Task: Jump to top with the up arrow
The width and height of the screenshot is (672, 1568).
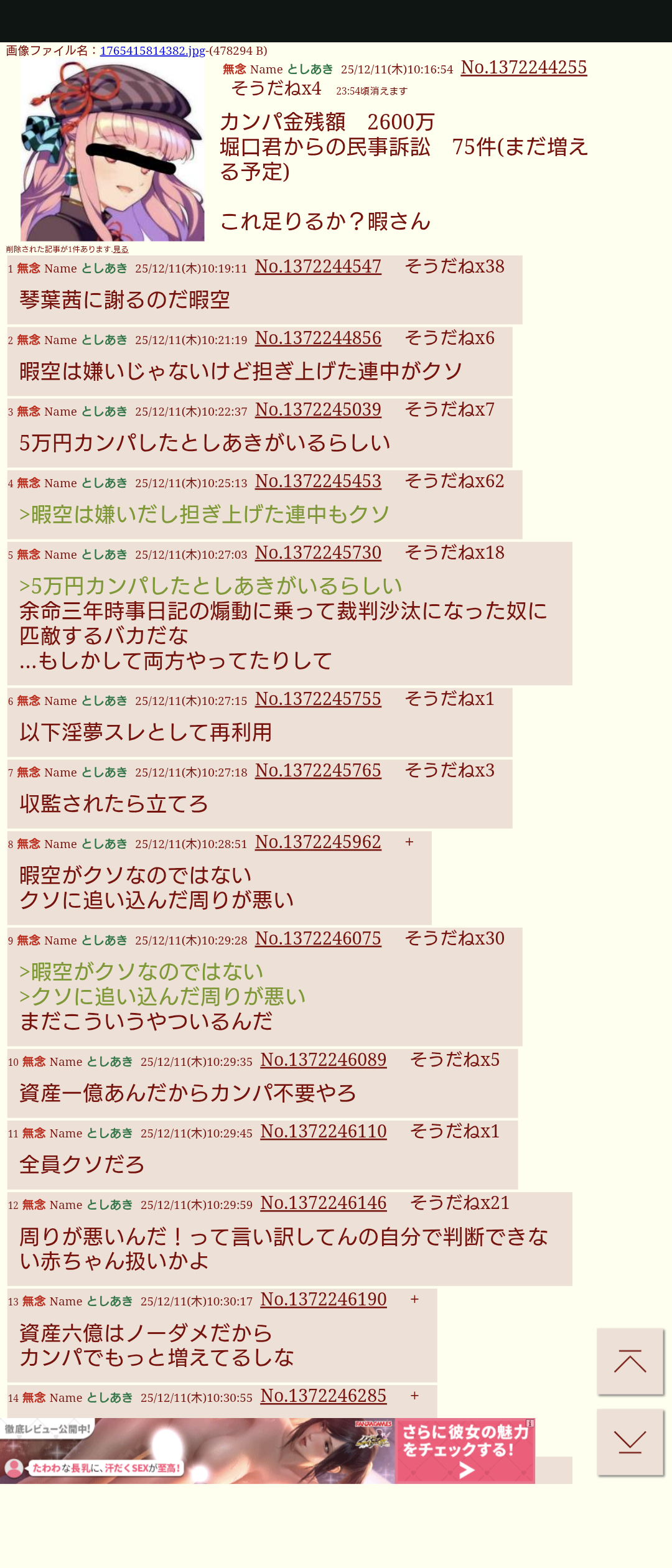Action: [x=630, y=1361]
